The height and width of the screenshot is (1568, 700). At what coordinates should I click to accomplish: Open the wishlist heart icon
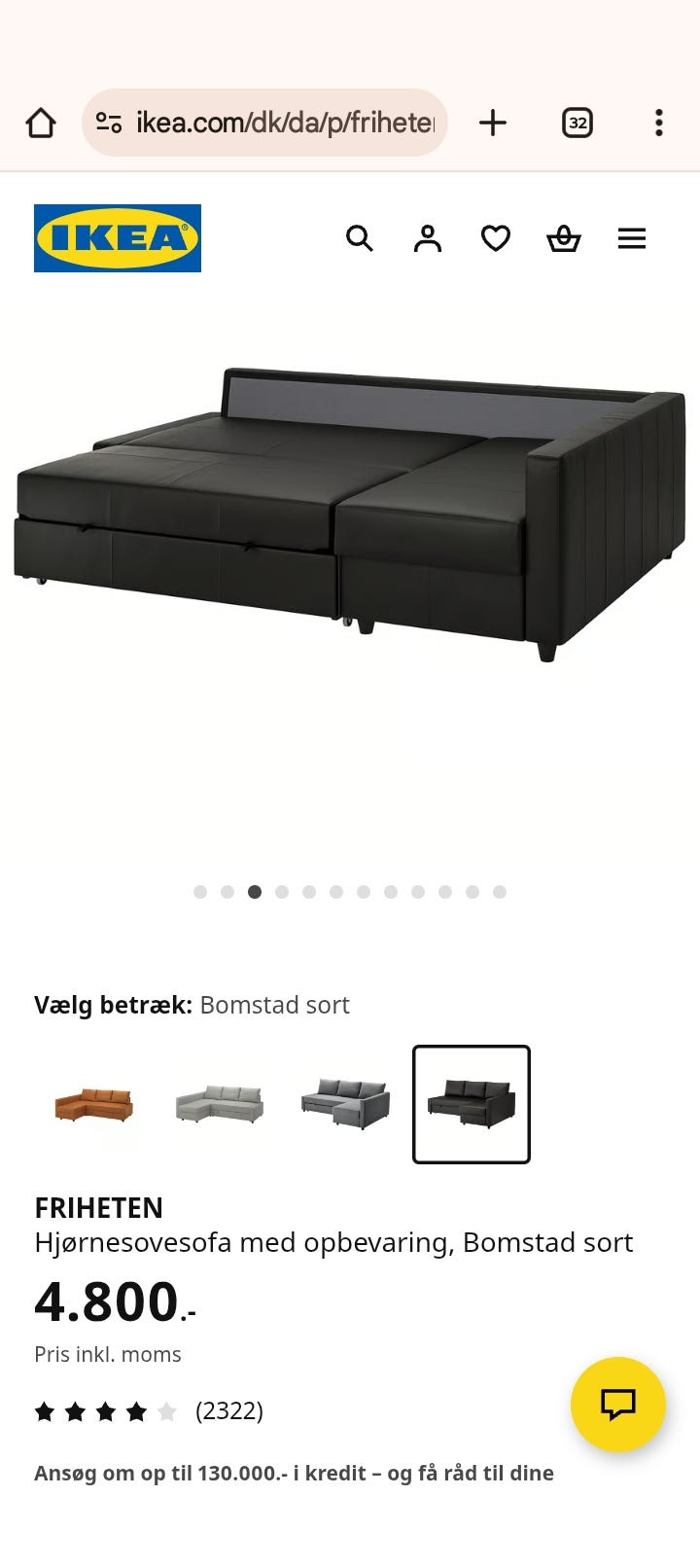pyautogui.click(x=496, y=238)
